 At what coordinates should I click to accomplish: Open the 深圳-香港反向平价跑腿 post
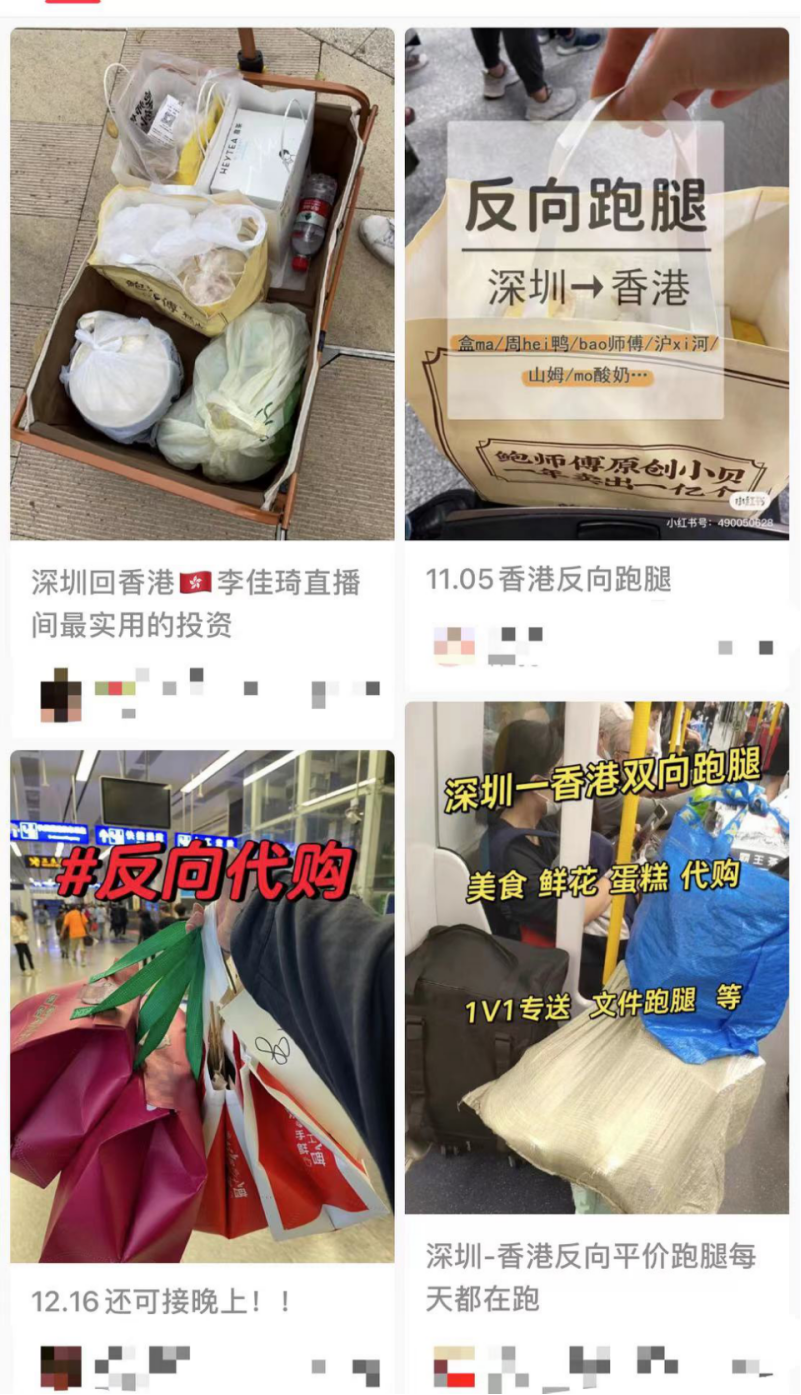point(596,957)
